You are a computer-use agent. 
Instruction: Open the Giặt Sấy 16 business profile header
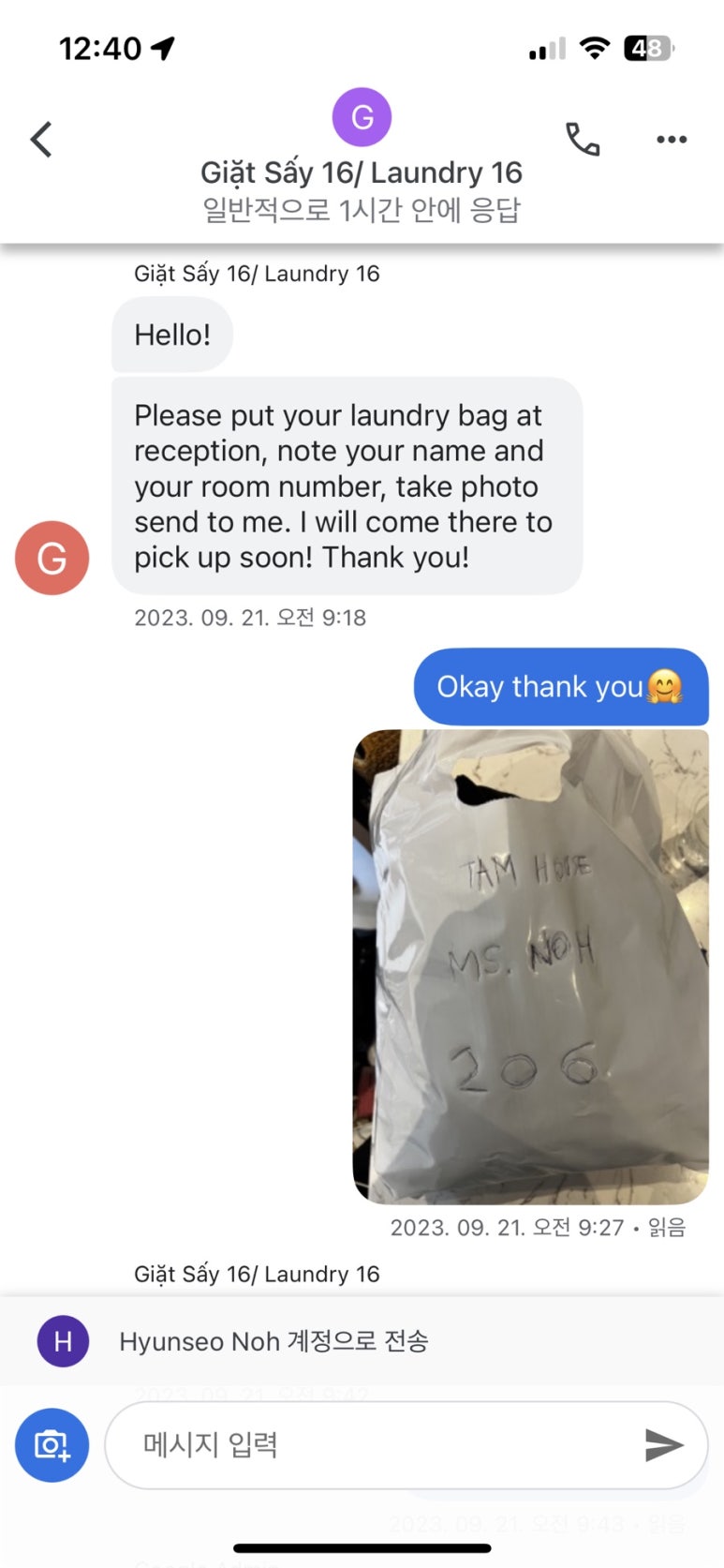pos(362,172)
